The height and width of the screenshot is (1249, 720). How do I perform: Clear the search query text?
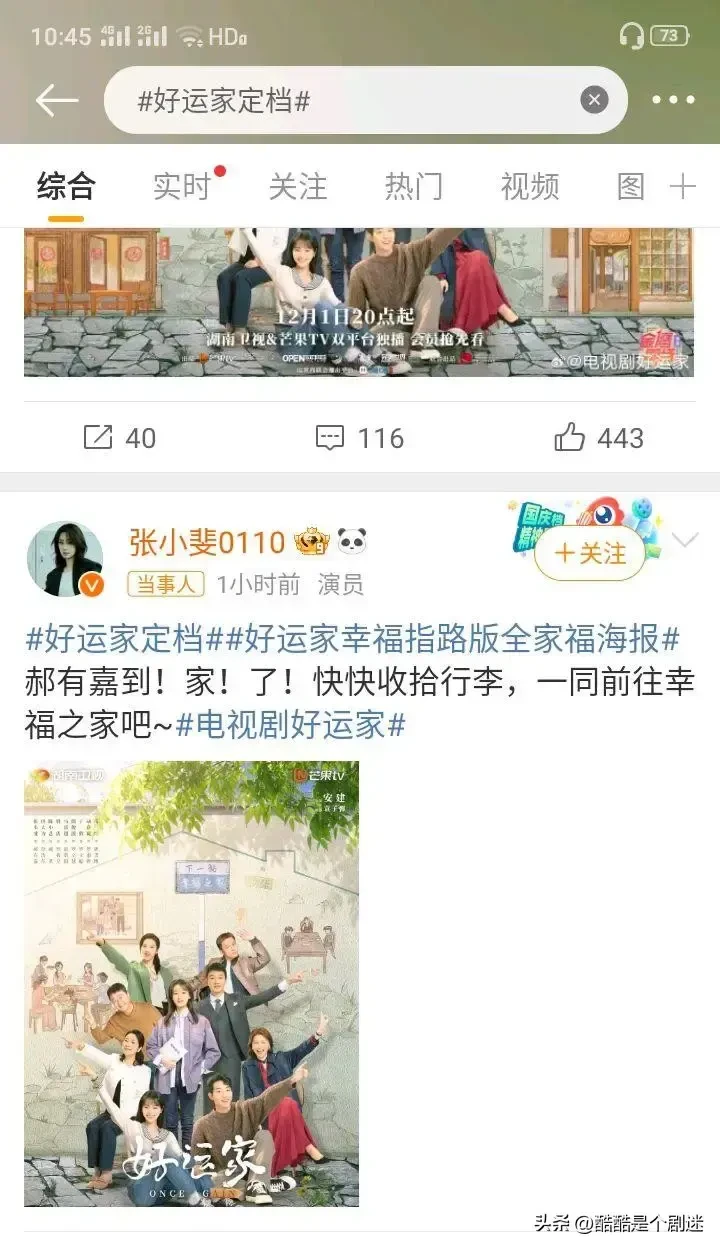coord(594,100)
